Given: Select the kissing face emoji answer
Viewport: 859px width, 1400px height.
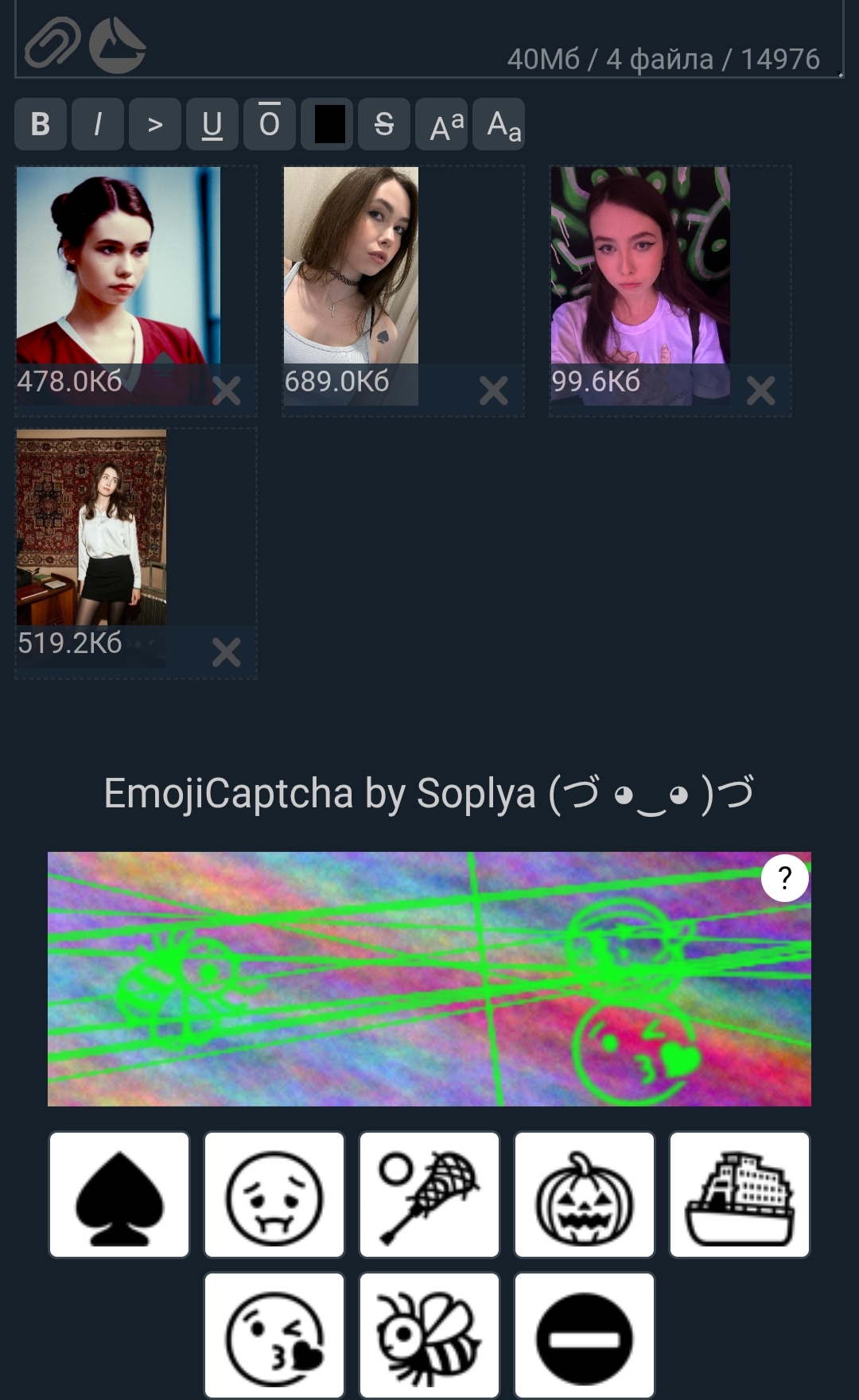Looking at the screenshot, I should (274, 1336).
